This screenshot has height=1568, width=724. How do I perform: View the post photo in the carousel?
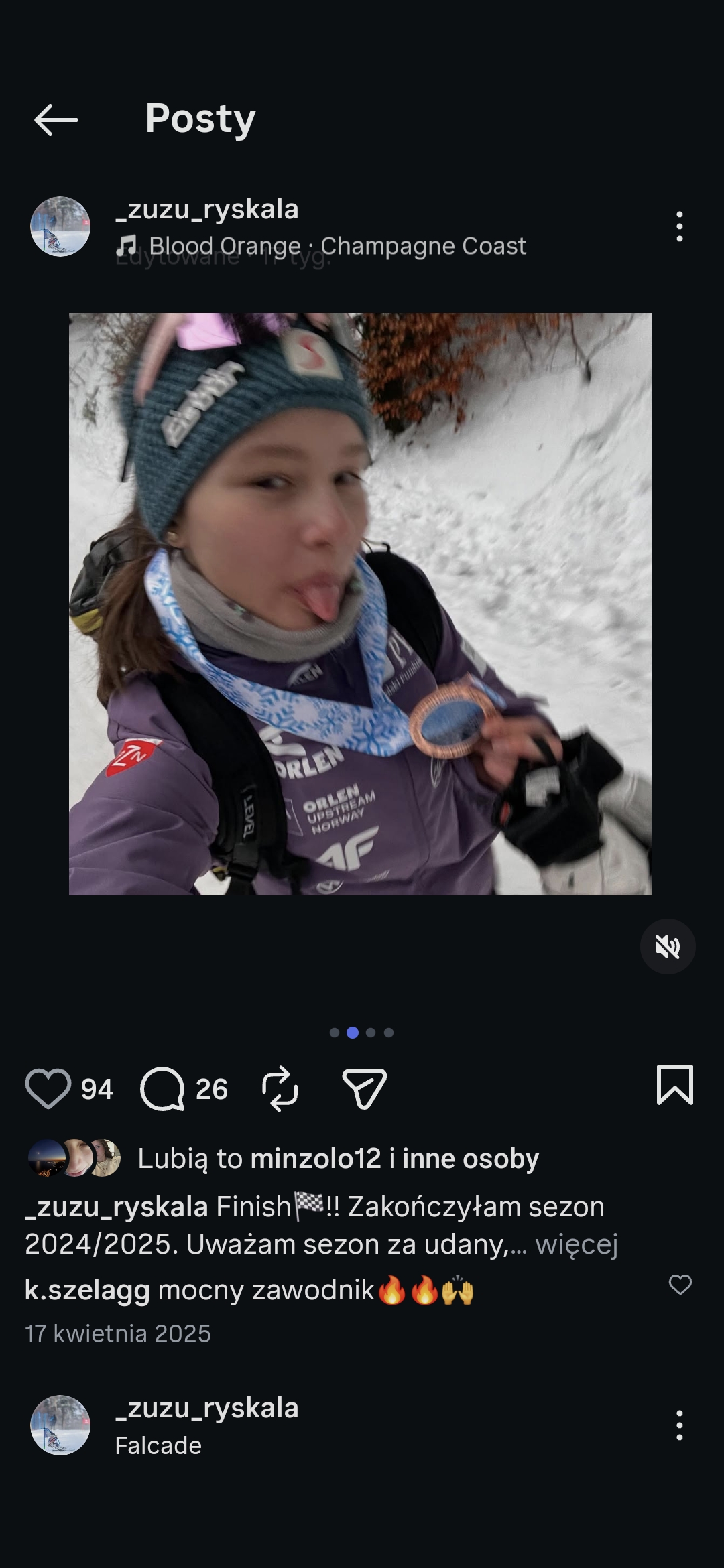tap(360, 604)
